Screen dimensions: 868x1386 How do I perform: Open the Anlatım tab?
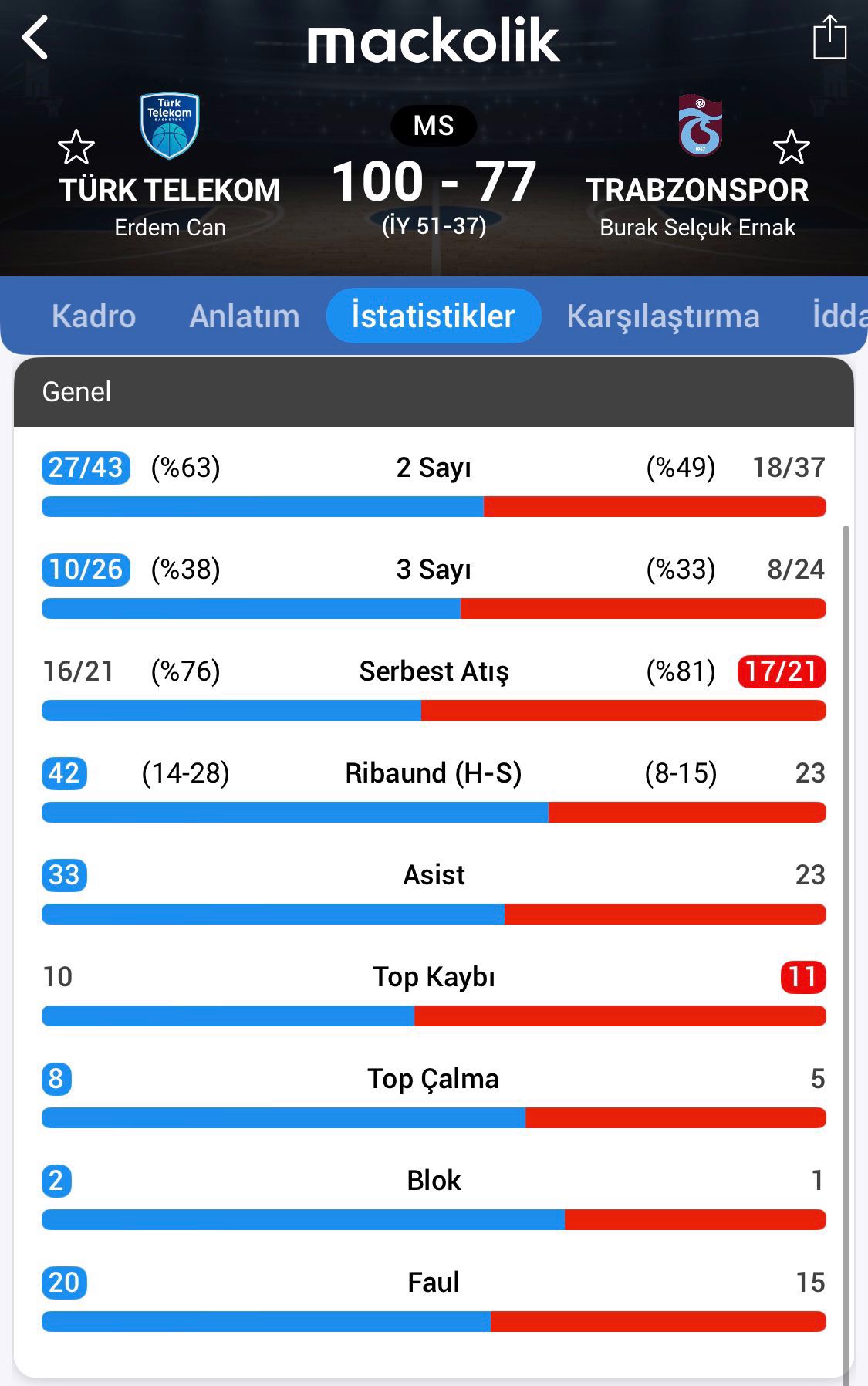coord(244,316)
